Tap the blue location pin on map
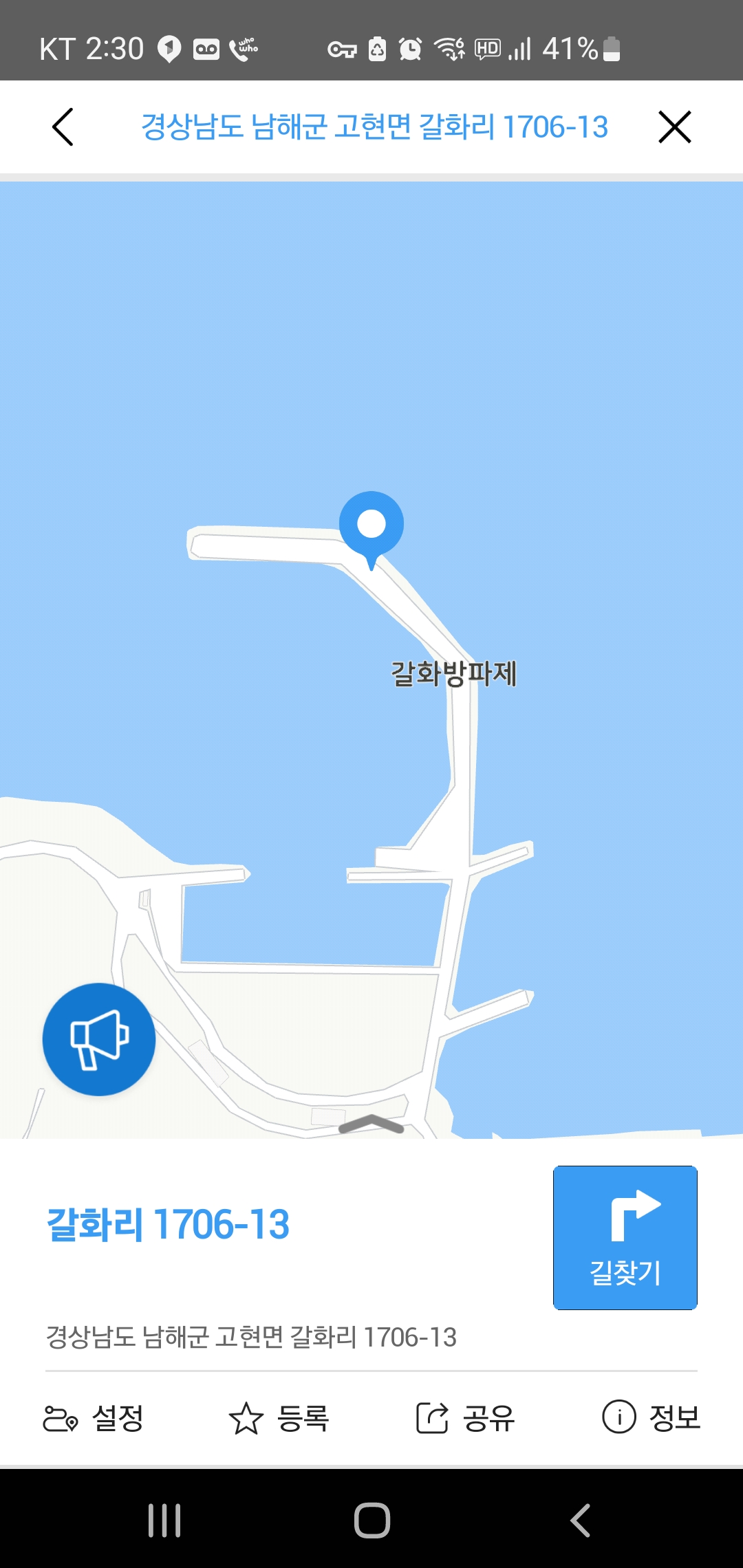Image resolution: width=743 pixels, height=1568 pixels. click(371, 525)
